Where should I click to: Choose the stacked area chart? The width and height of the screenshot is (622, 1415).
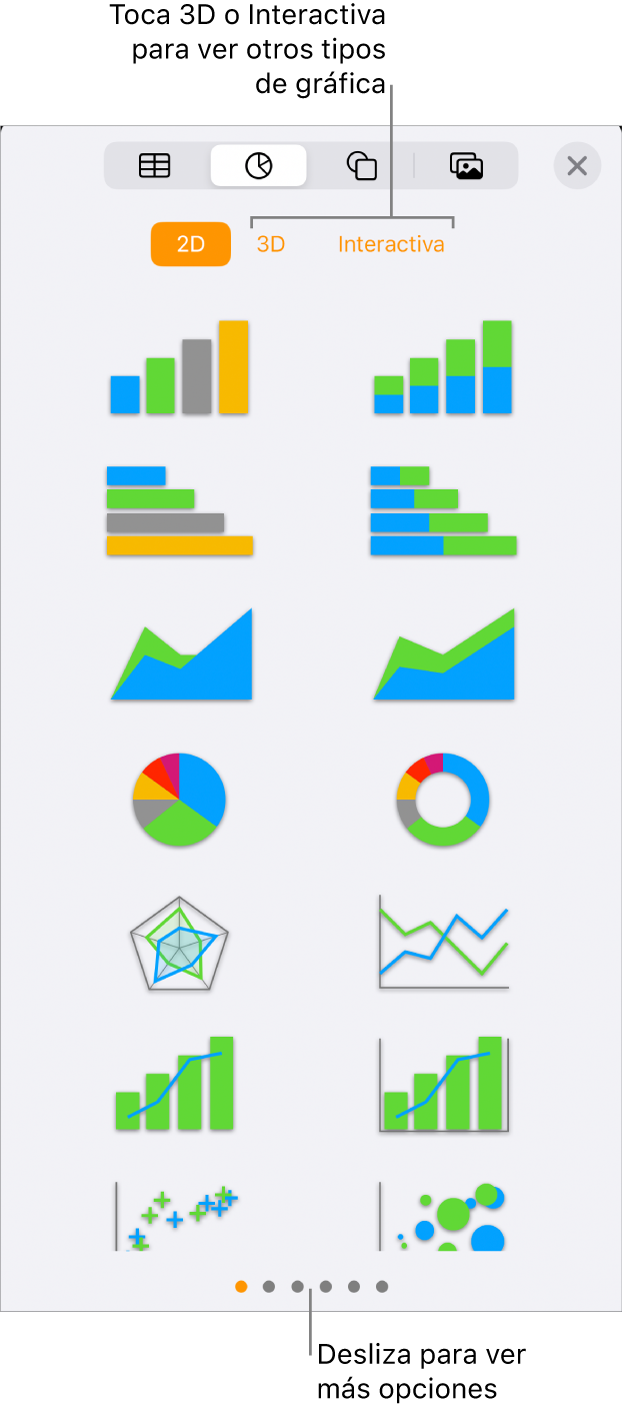coord(443,655)
